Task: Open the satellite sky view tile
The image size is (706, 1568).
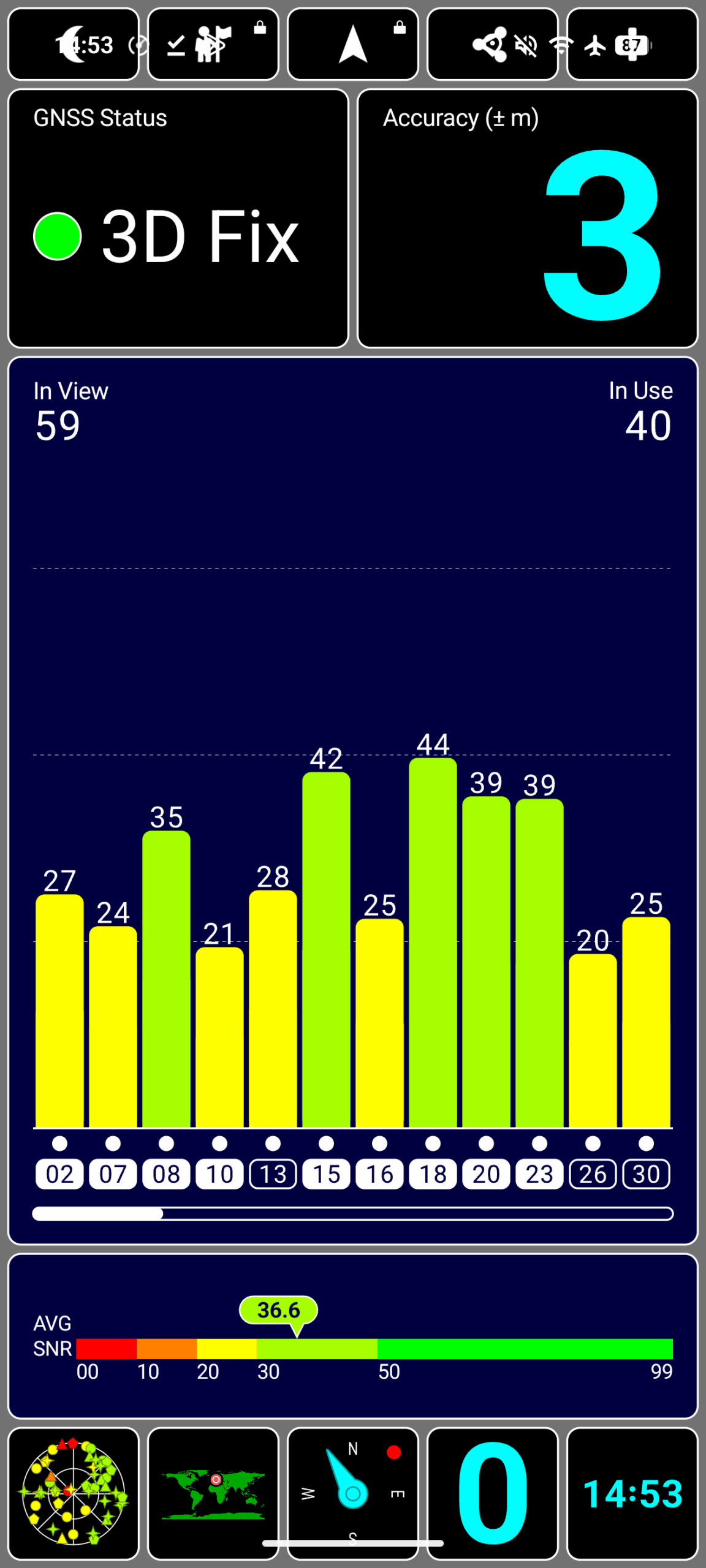Action: tap(73, 1493)
